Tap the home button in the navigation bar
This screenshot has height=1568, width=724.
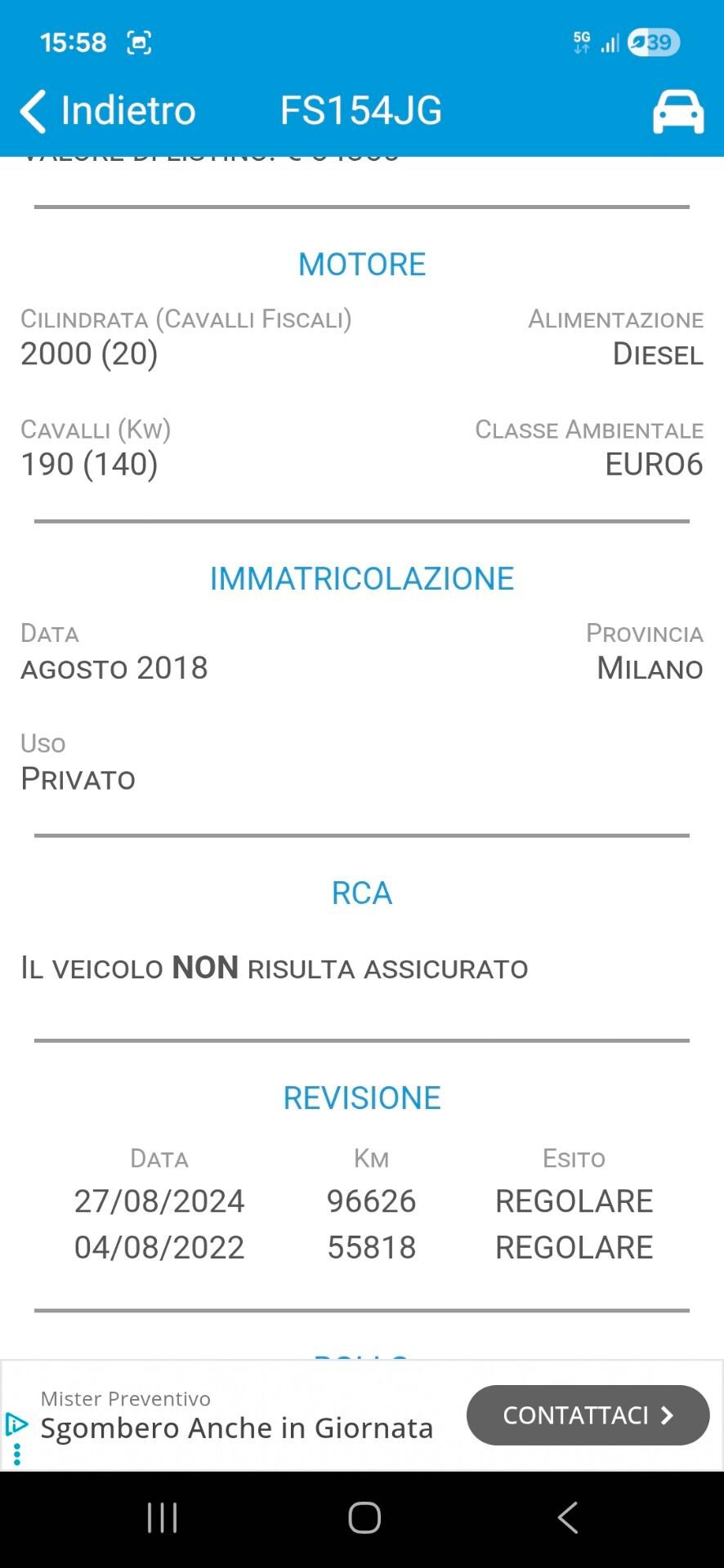coord(362,1517)
